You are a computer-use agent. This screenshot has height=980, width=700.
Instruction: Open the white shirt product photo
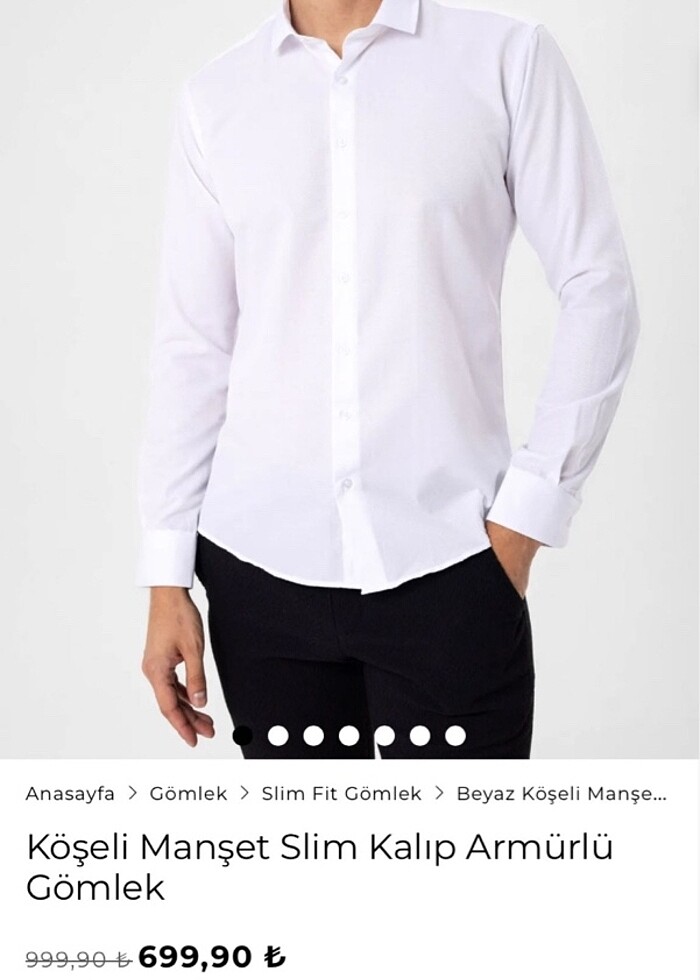[x=350, y=350]
